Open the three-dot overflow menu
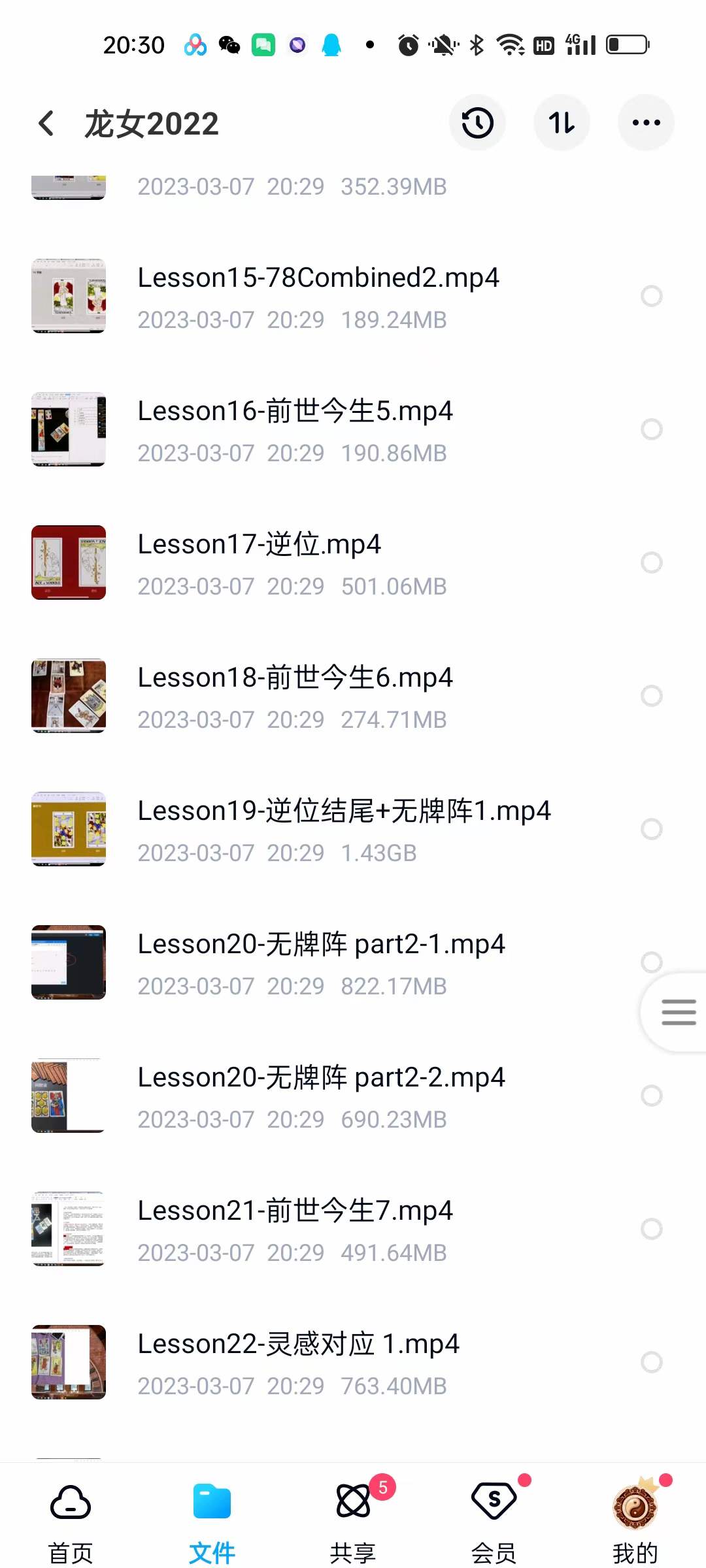 click(x=646, y=123)
